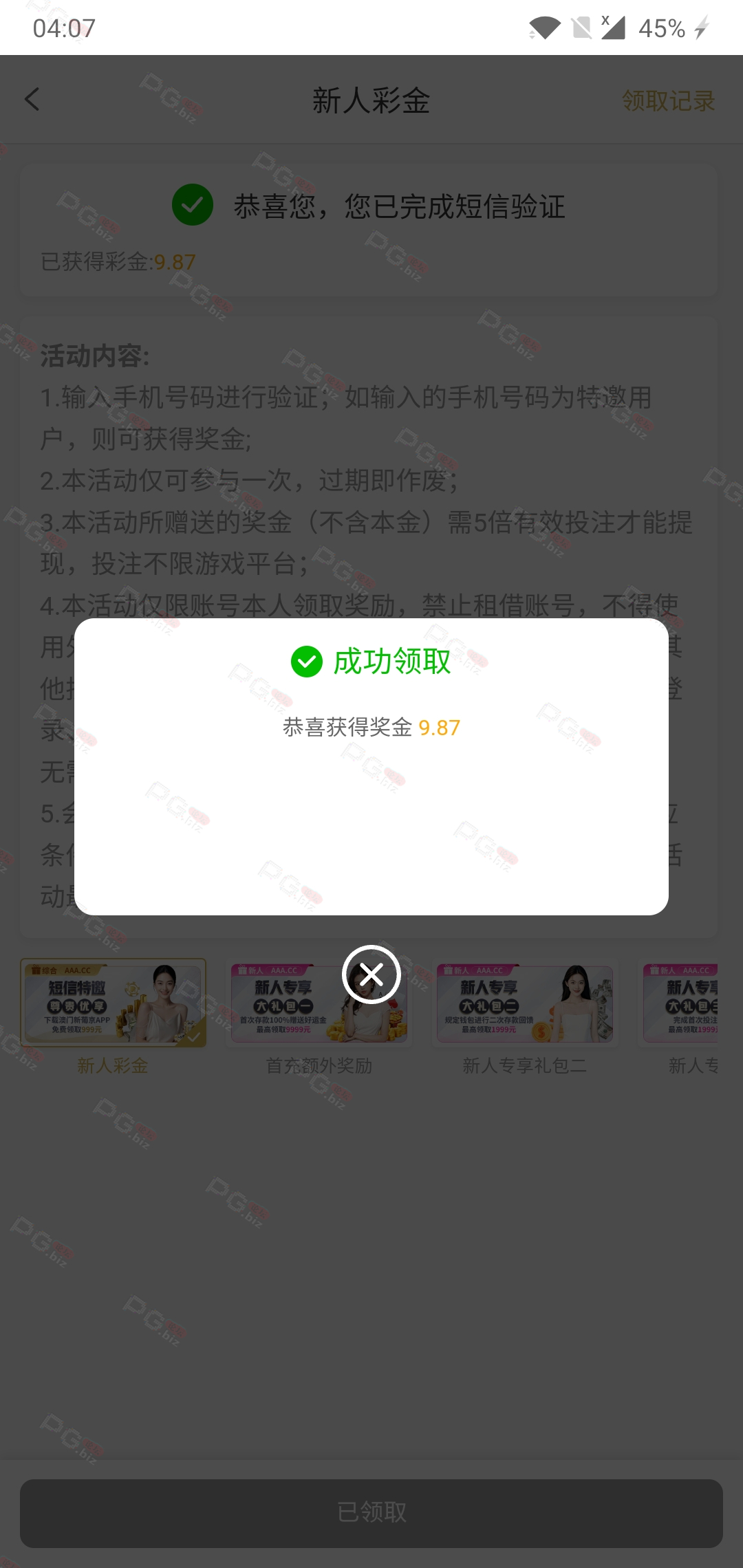Tap the 已领取 button at bottom
Screen dimensions: 743x1568
tap(371, 1513)
